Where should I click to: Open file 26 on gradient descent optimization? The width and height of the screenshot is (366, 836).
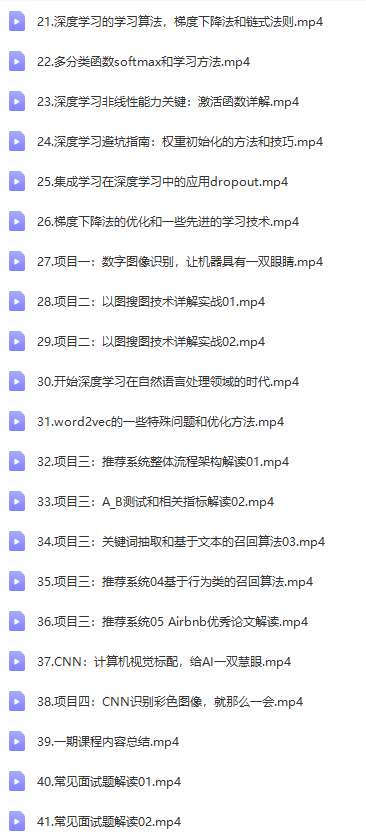(x=168, y=222)
